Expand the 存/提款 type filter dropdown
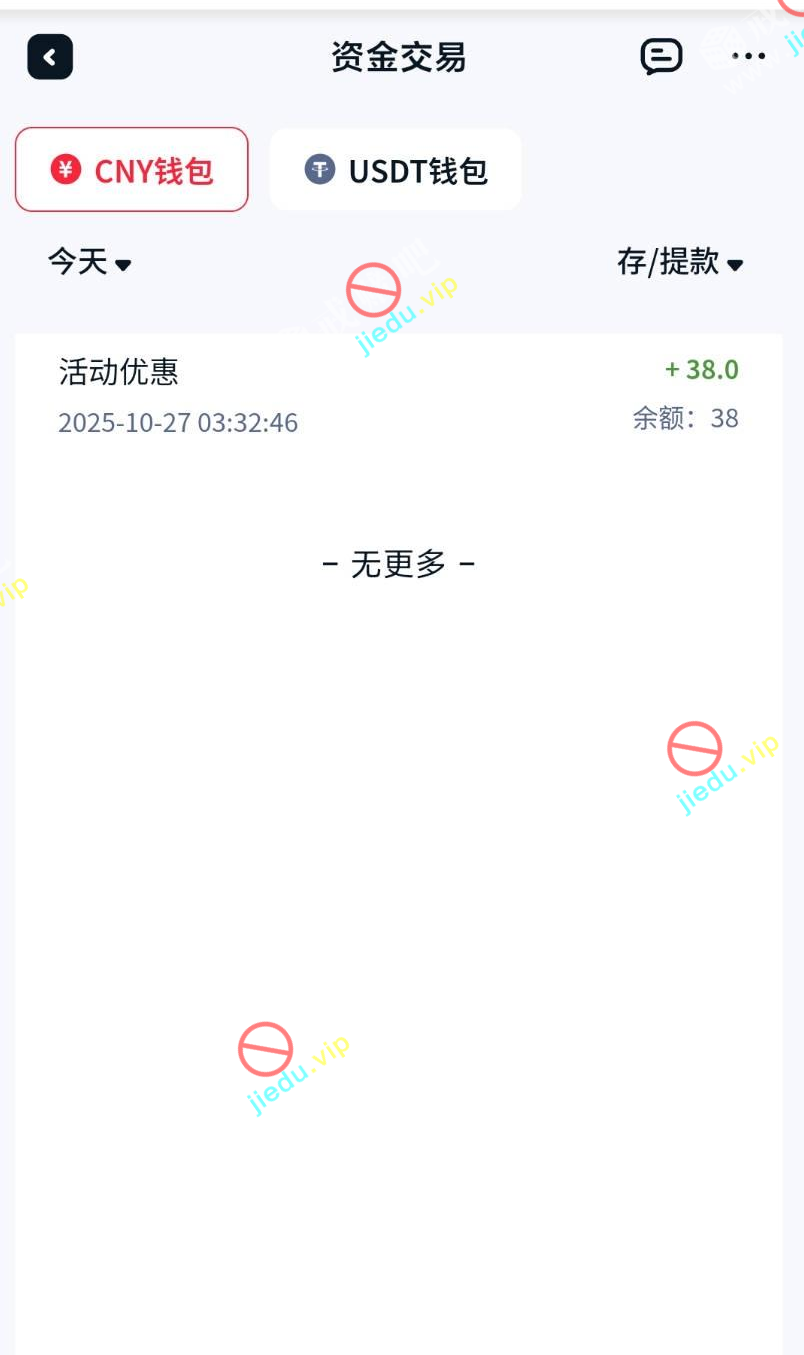Viewport: 804px width, 1355px height. click(680, 263)
